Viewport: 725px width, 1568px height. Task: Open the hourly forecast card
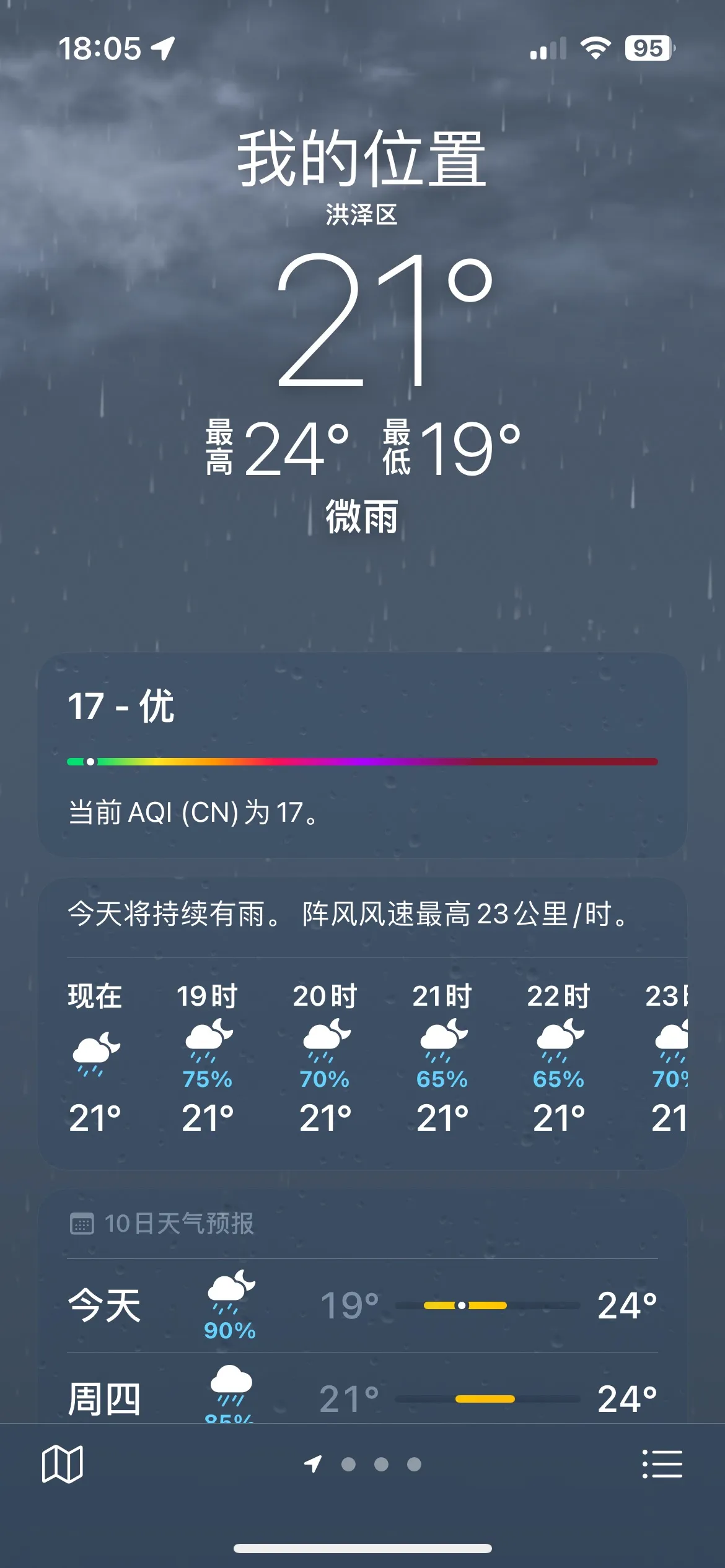[362, 1024]
